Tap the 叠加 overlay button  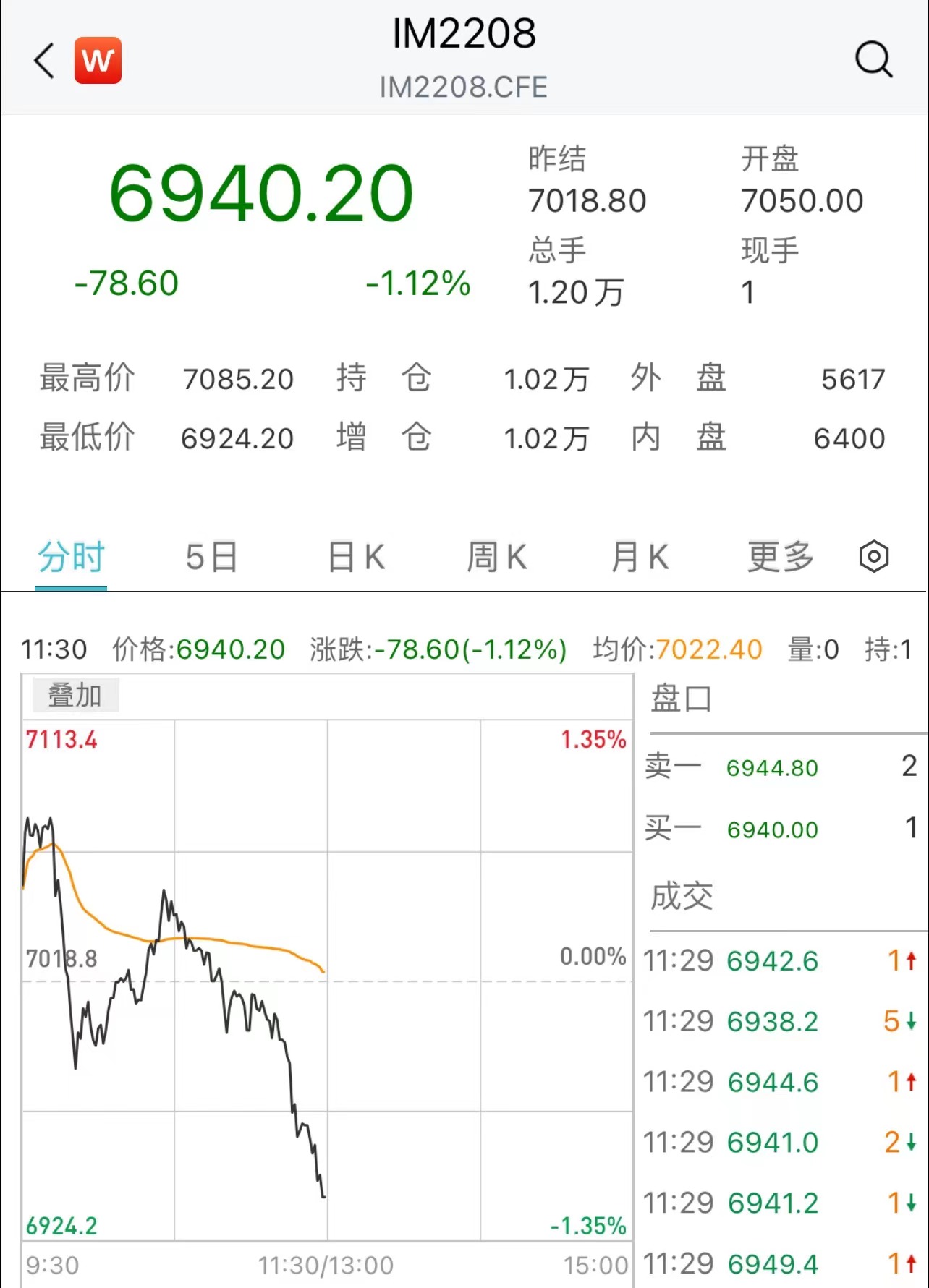pyautogui.click(x=75, y=695)
